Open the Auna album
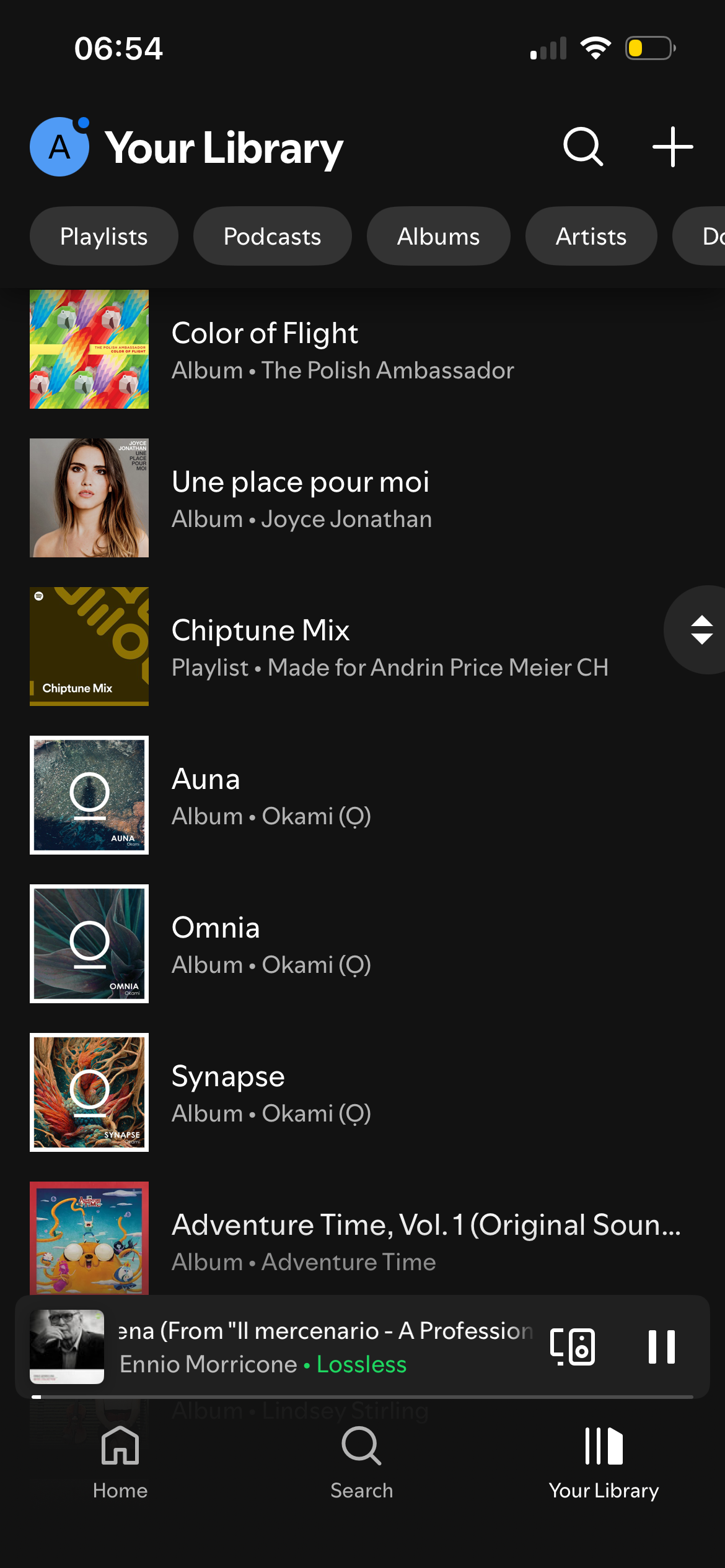Screen dimensions: 725x1568 click(x=271, y=796)
